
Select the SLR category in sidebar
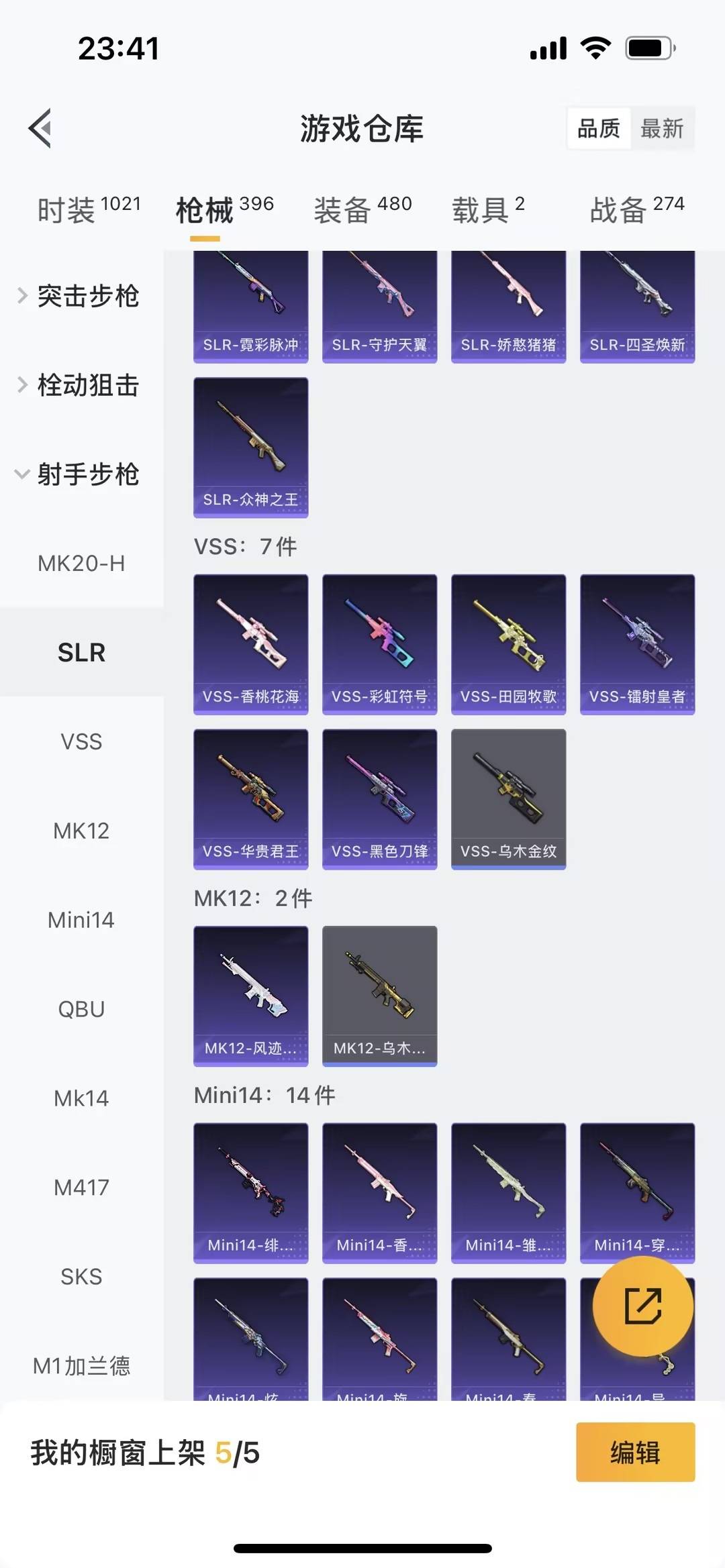click(x=81, y=651)
